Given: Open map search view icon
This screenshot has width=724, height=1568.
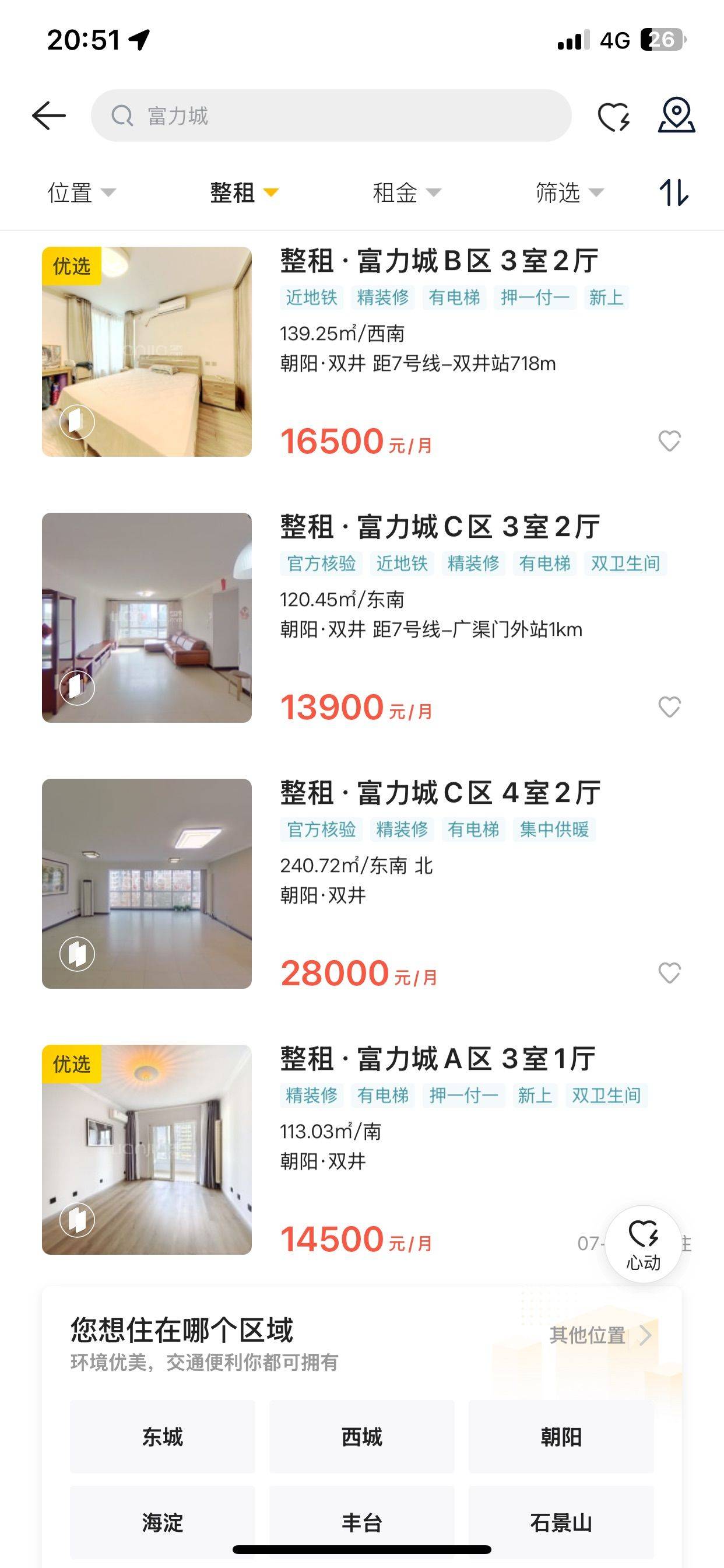Looking at the screenshot, I should pos(677,115).
